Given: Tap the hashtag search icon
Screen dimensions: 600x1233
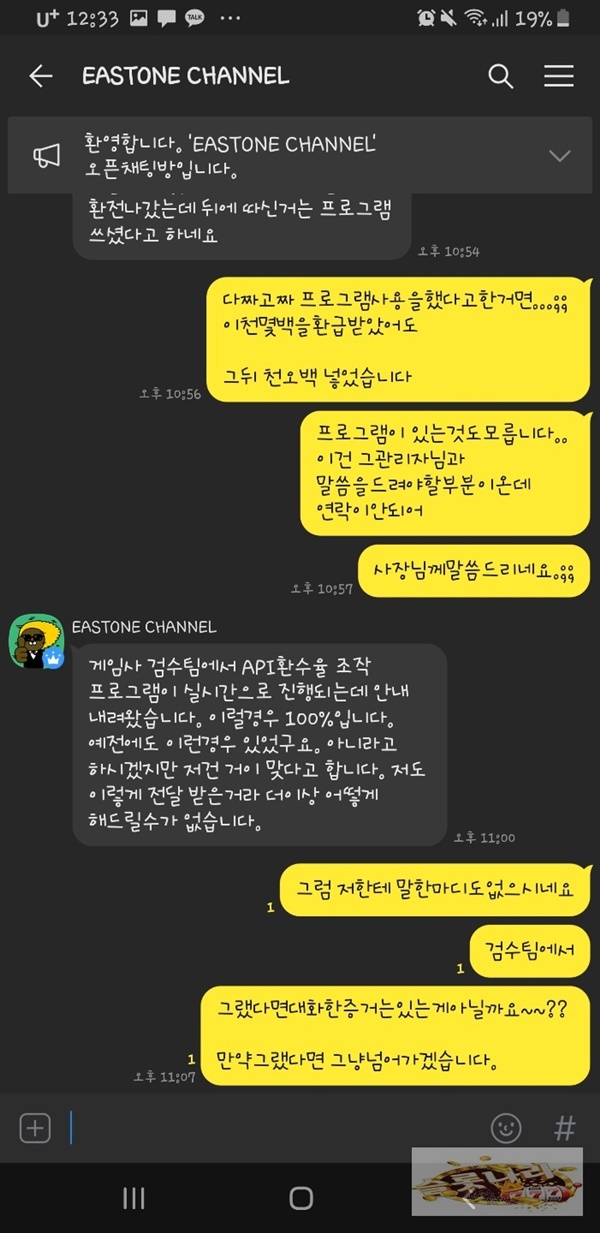Looking at the screenshot, I should click(x=565, y=1129).
